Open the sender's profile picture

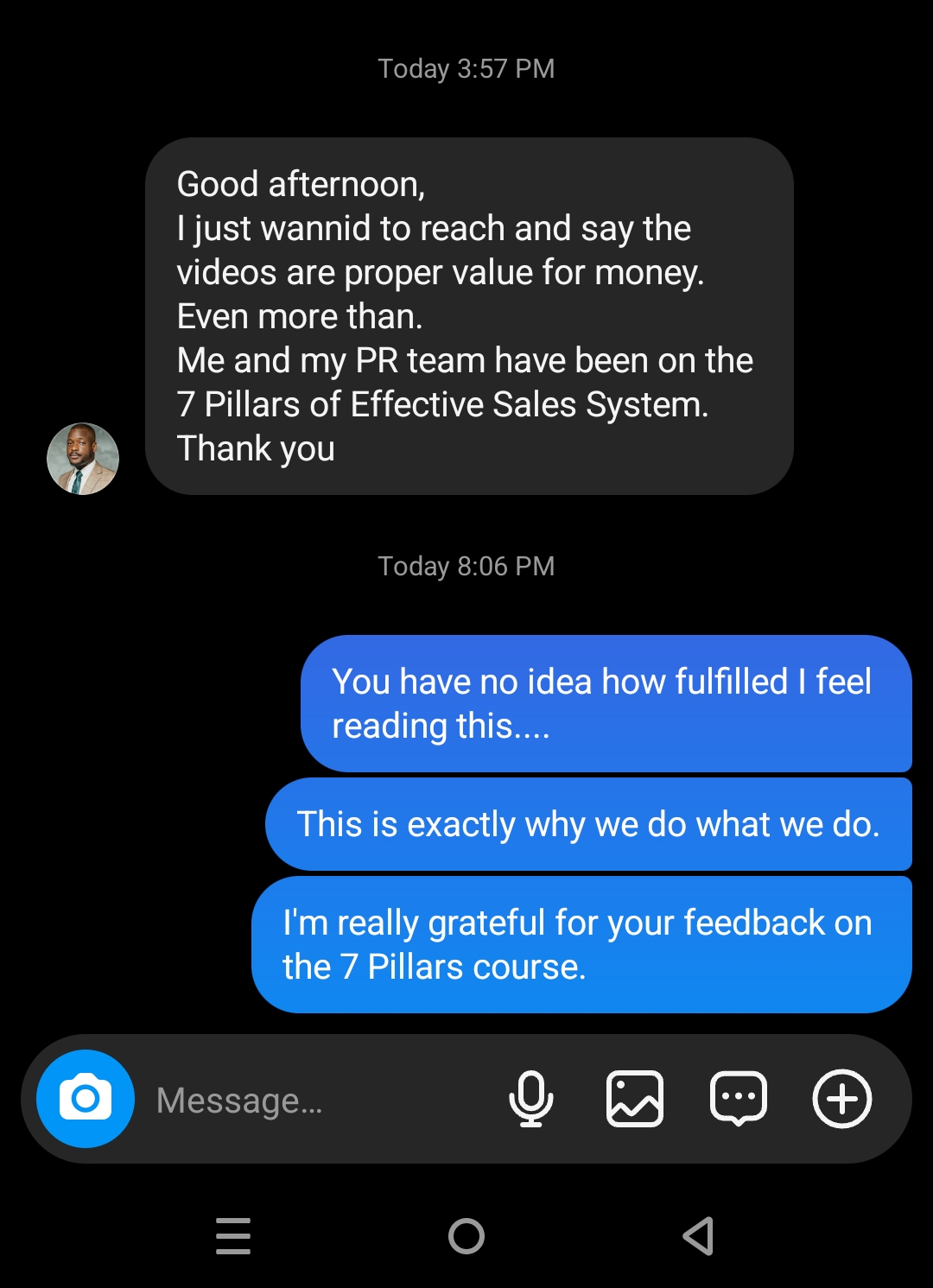pyautogui.click(x=83, y=459)
